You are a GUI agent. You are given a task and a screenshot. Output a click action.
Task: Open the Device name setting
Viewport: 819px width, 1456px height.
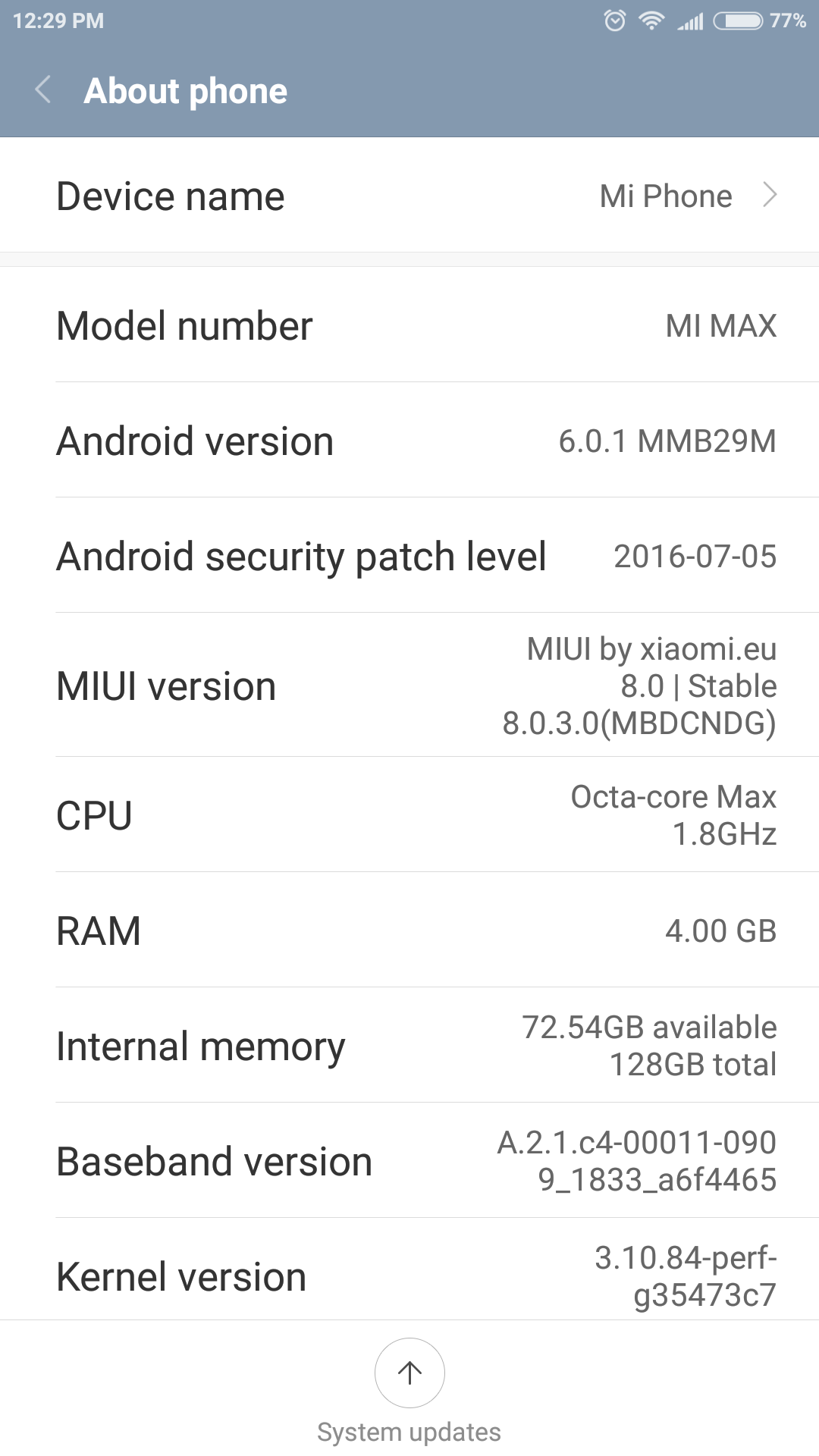[409, 196]
